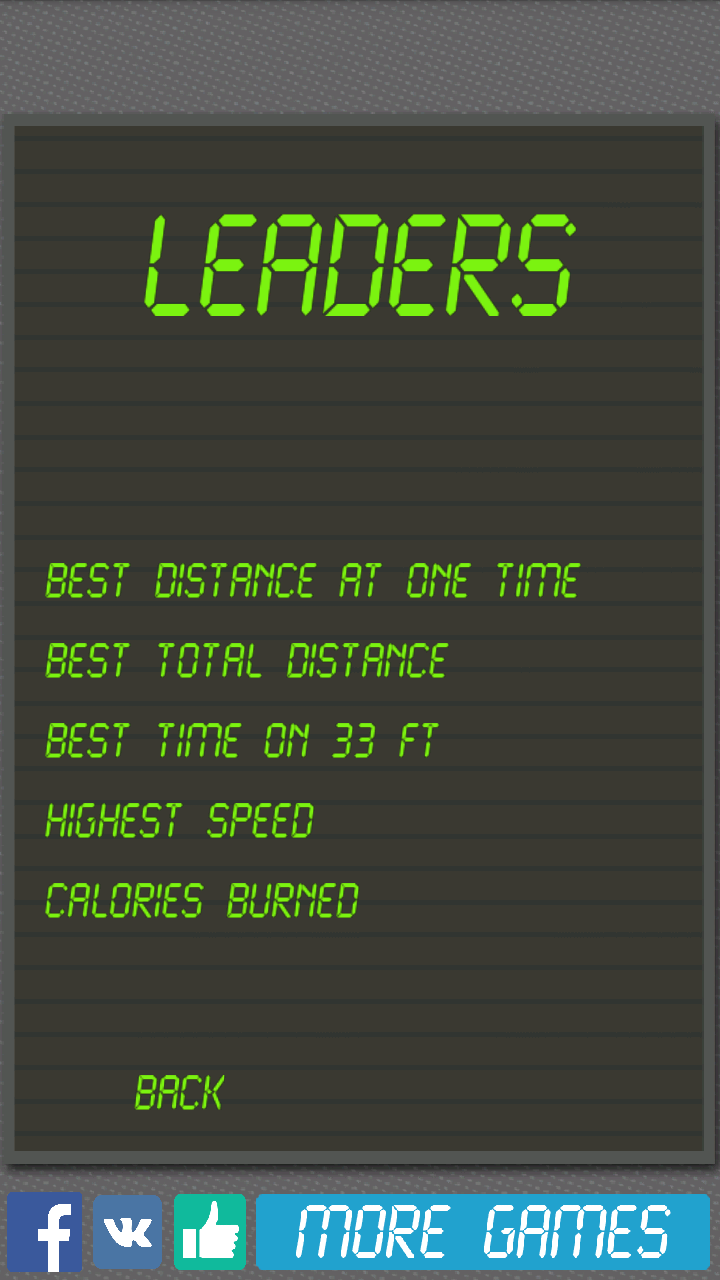Open the Highest Speed leaderboard
Image resolution: width=720 pixels, height=1280 pixels.
pyautogui.click(x=180, y=821)
